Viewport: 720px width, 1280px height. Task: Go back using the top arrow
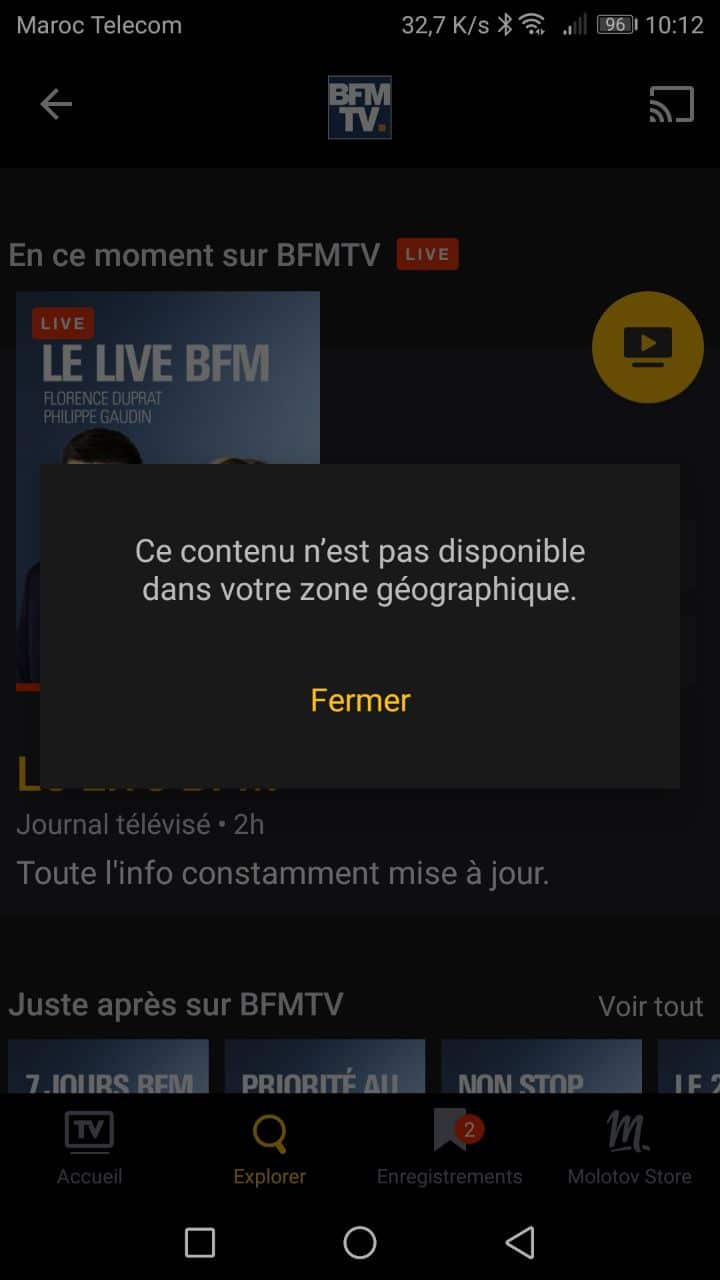[x=56, y=104]
